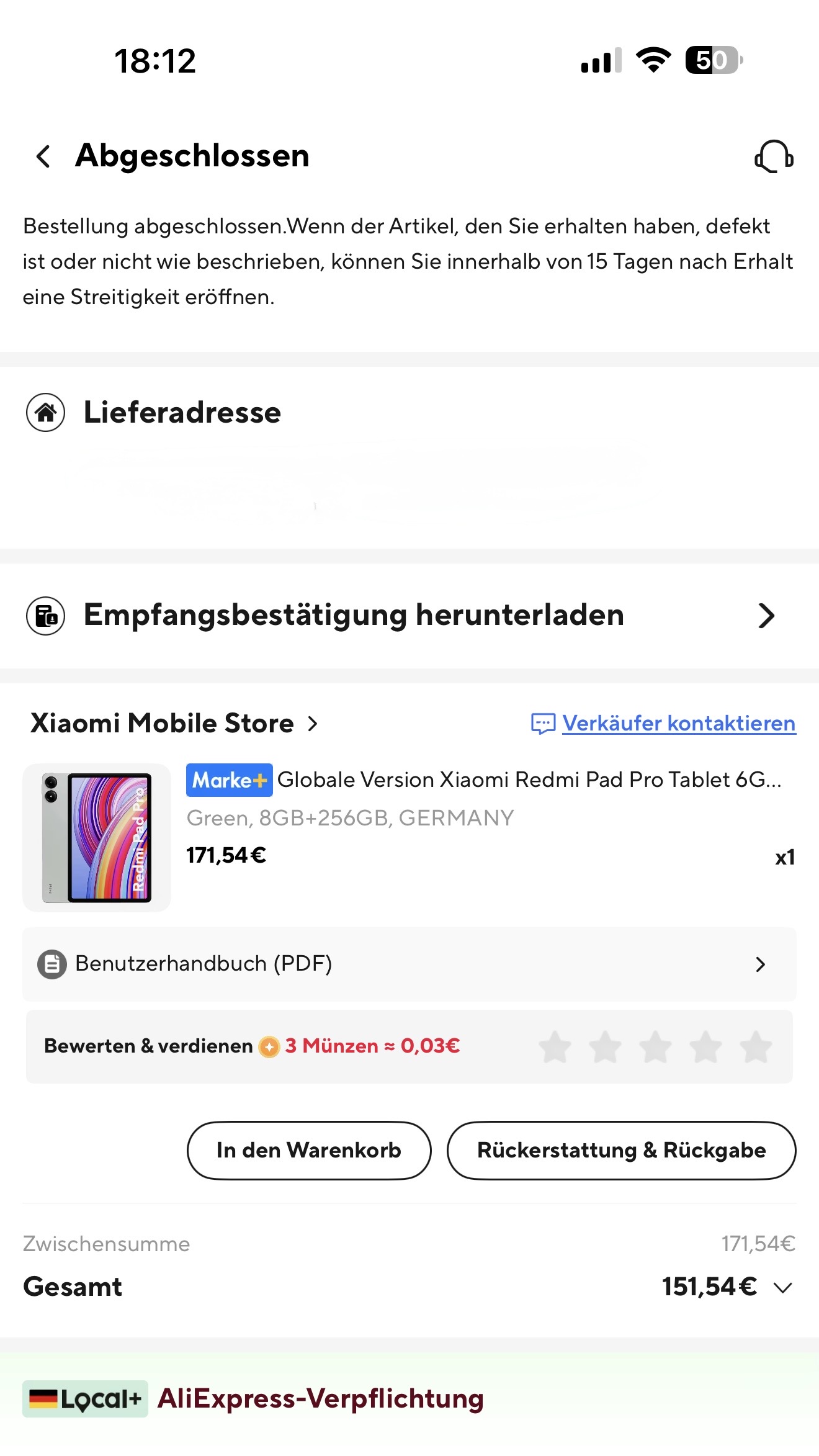Image resolution: width=819 pixels, height=1456 pixels.
Task: Open the AliExpress-Verpflichtung section
Action: click(320, 1399)
